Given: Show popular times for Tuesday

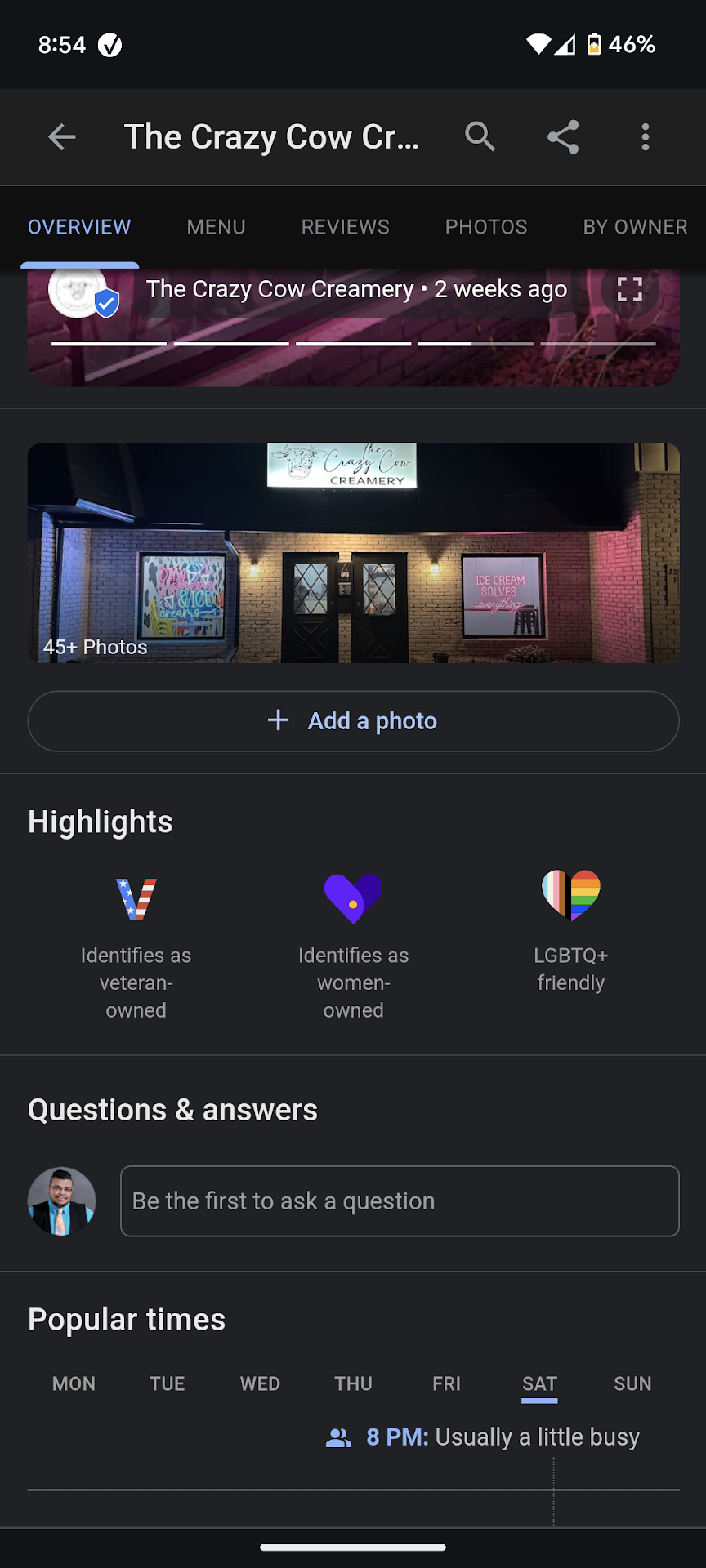Looking at the screenshot, I should pyautogui.click(x=167, y=1383).
